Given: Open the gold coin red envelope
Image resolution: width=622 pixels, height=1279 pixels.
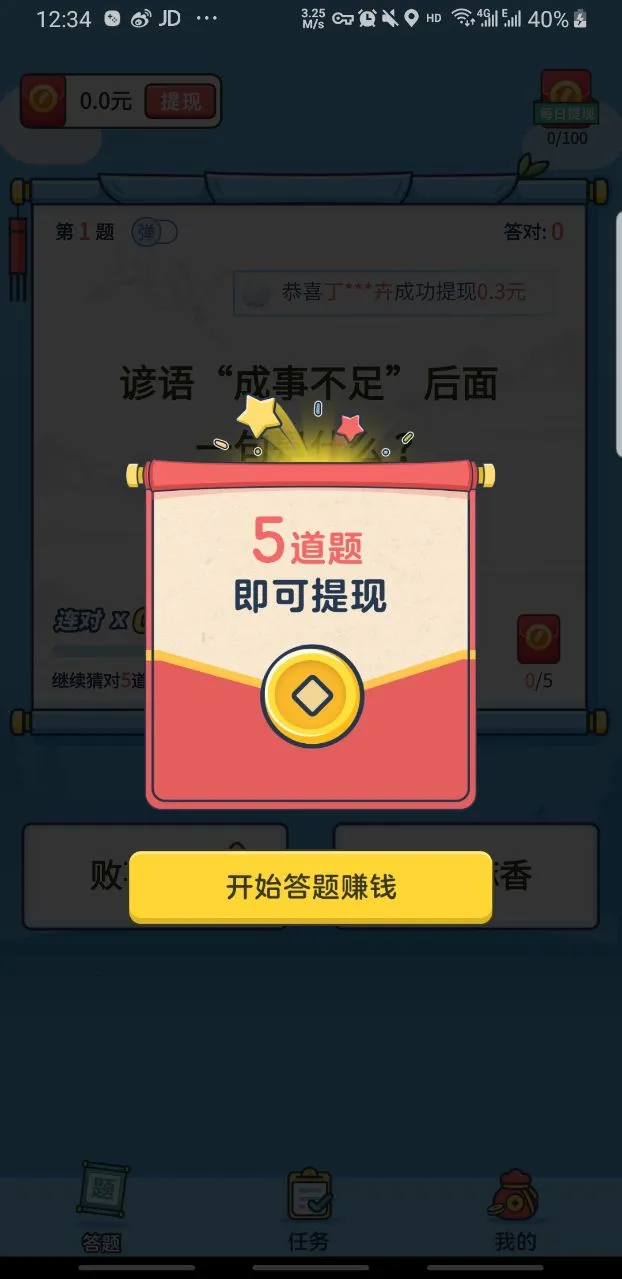Looking at the screenshot, I should pyautogui.click(x=311, y=696).
